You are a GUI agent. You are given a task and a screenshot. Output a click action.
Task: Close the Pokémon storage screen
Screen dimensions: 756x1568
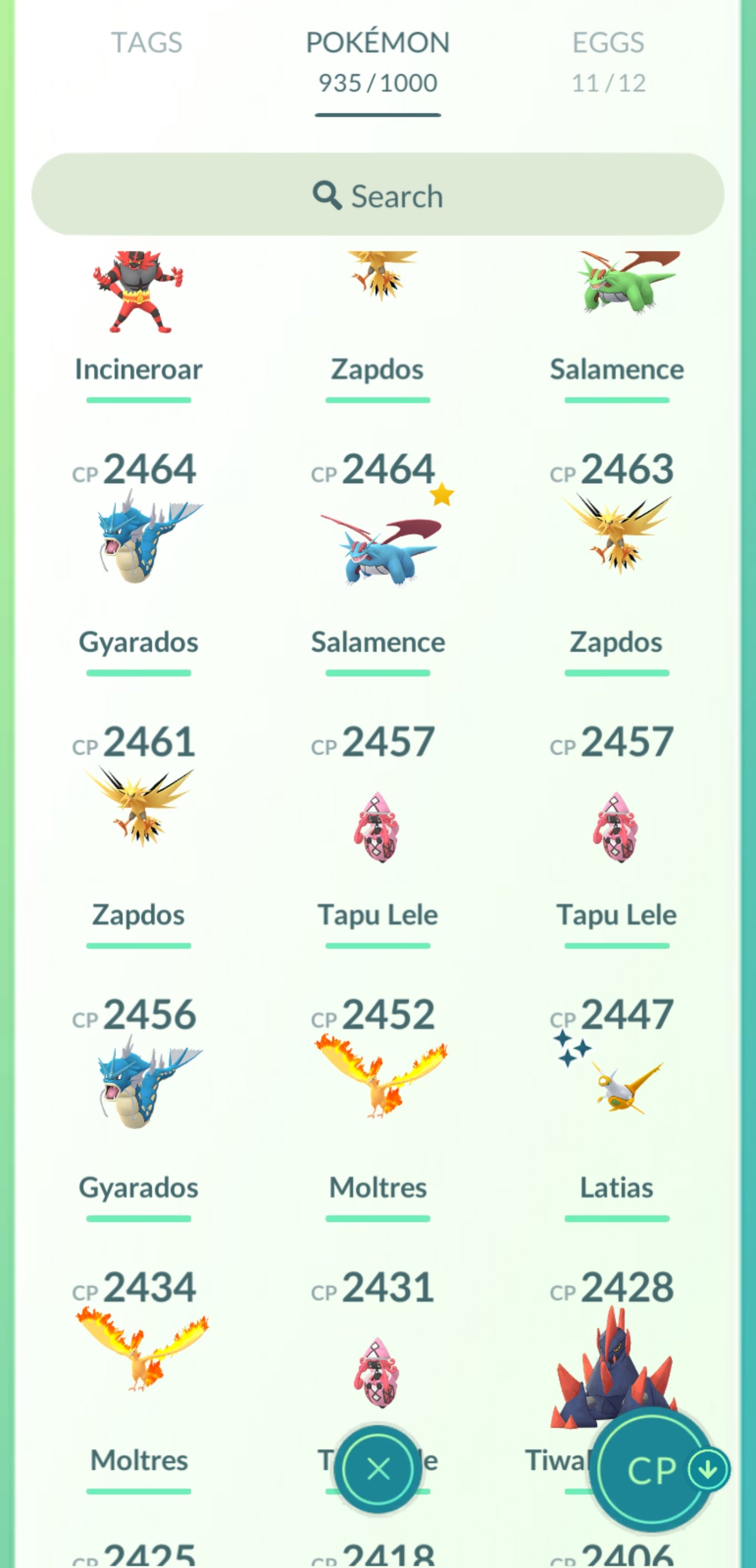point(379,1469)
